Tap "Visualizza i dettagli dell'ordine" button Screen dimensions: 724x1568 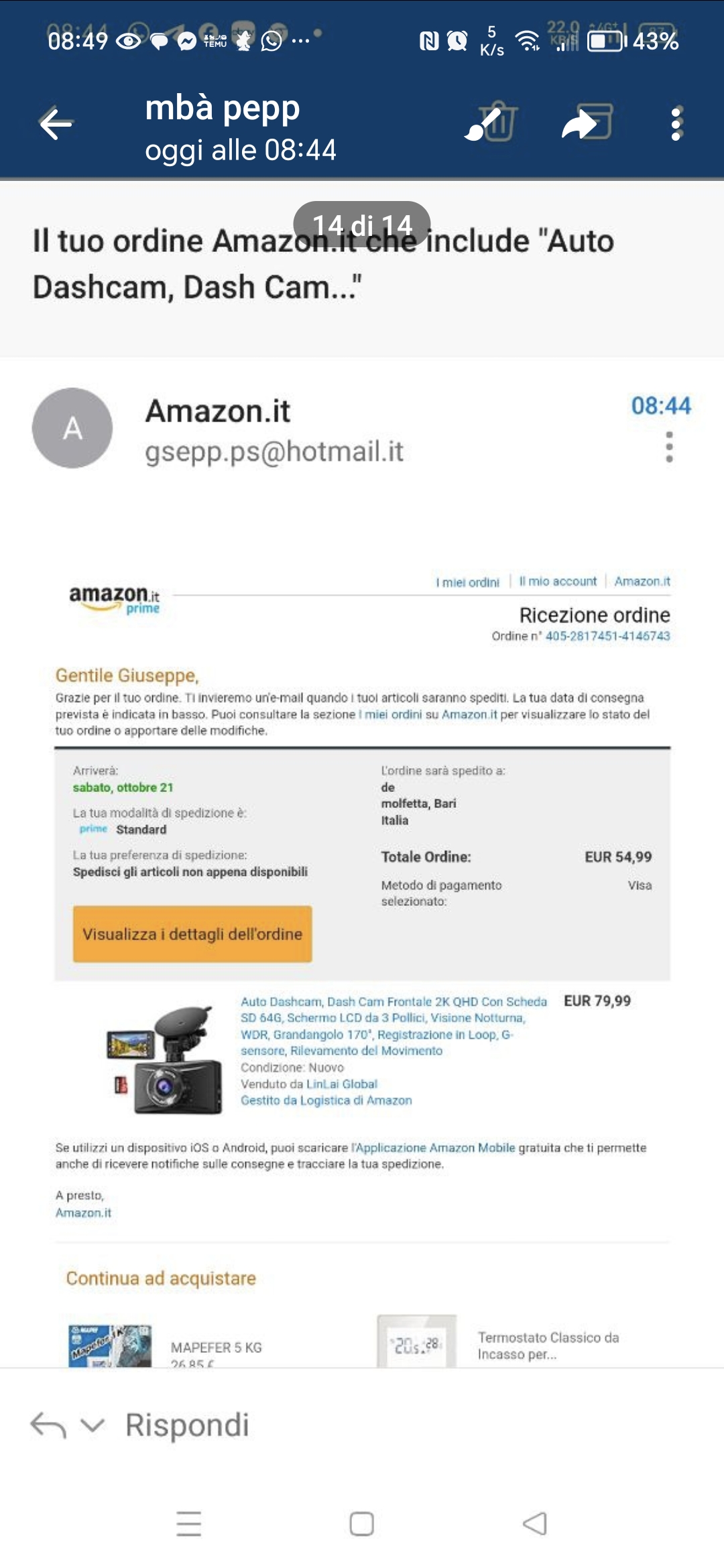tap(192, 934)
